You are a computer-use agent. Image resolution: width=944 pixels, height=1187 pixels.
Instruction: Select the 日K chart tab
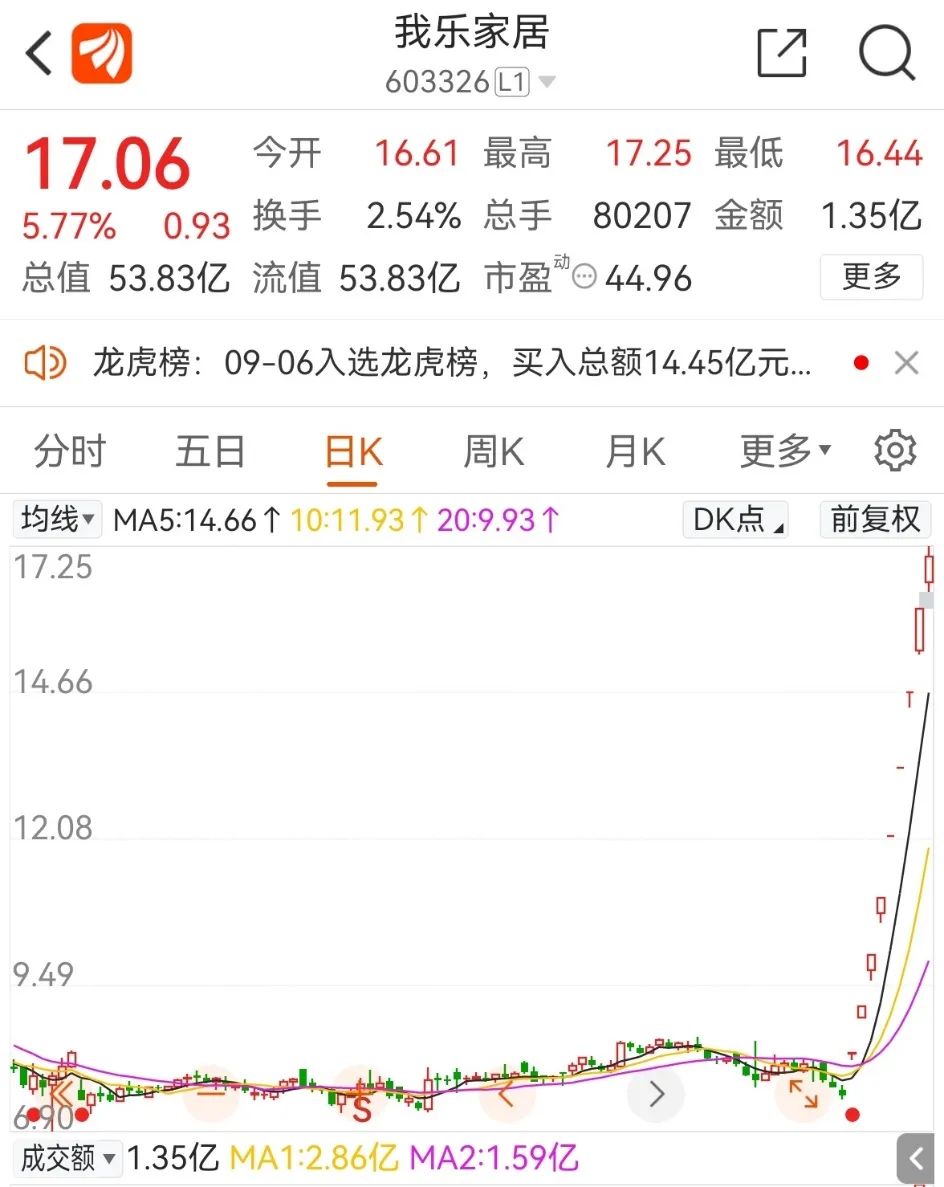point(353,452)
